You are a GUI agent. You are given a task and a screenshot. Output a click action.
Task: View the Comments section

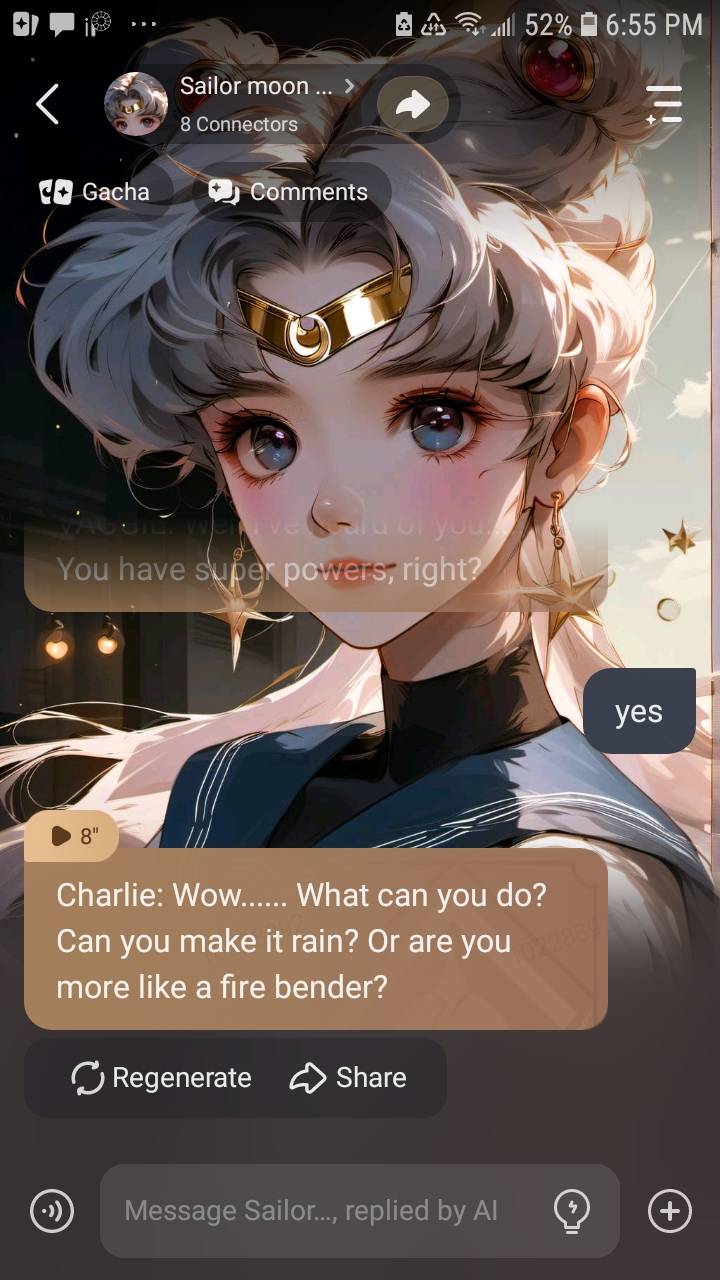[289, 191]
